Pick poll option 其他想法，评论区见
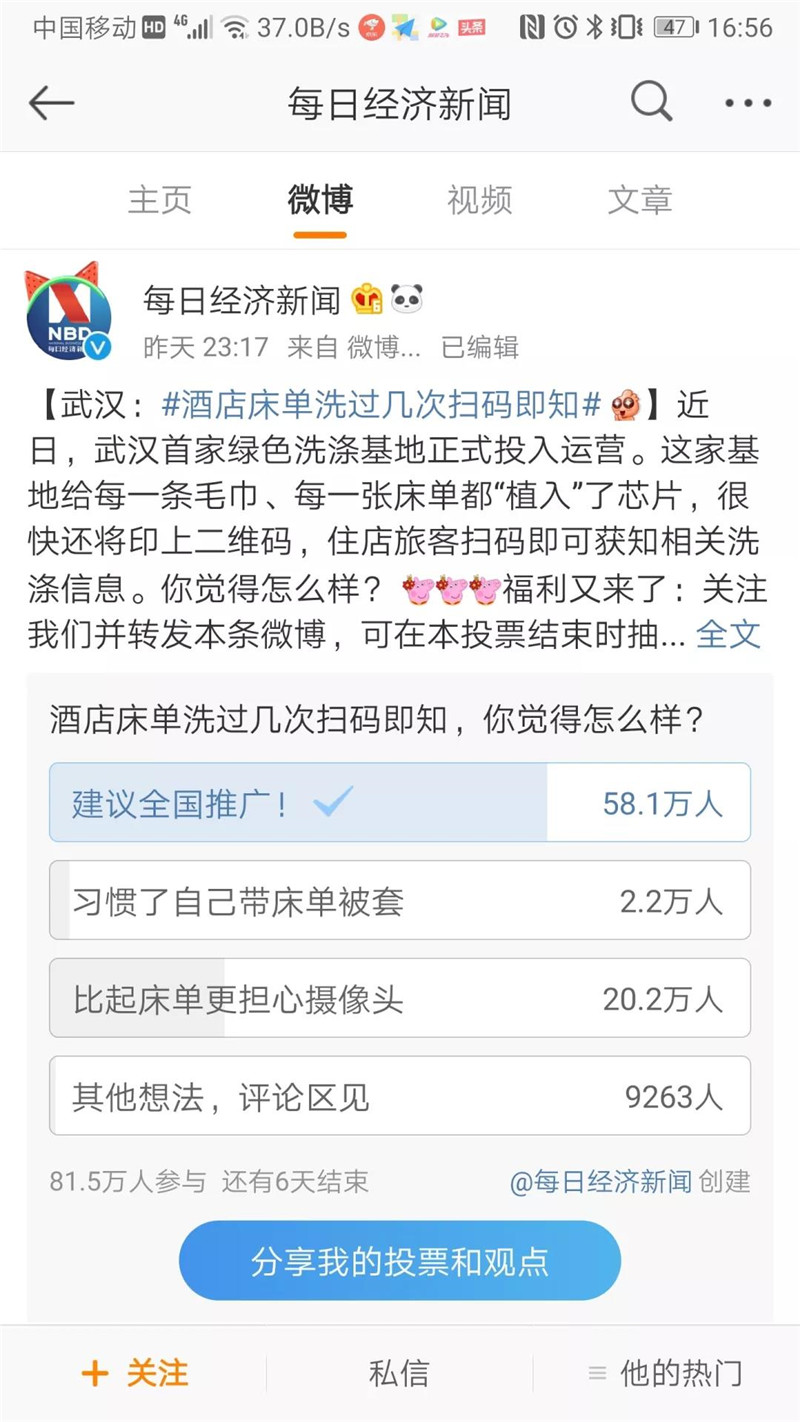 coord(399,1096)
